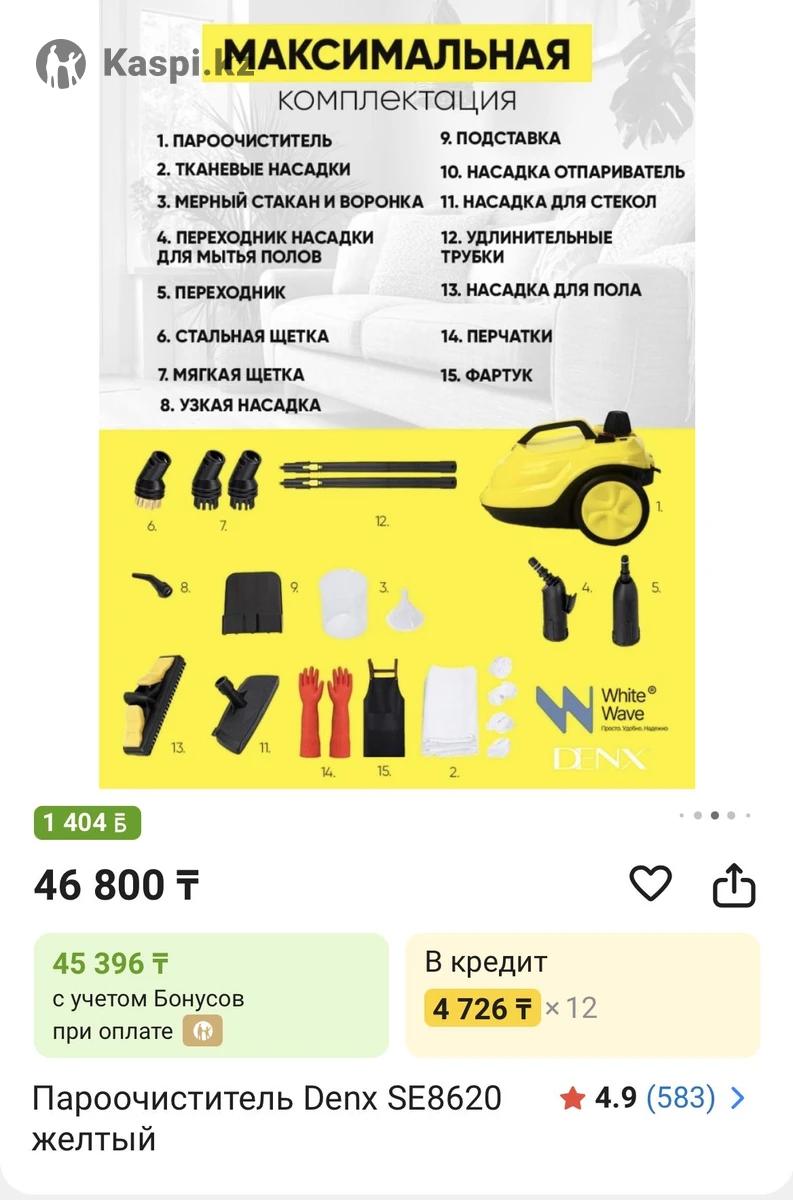Select the 45 396 ₸ bonus payment option
Image resolution: width=793 pixels, height=1200 pixels.
point(211,995)
